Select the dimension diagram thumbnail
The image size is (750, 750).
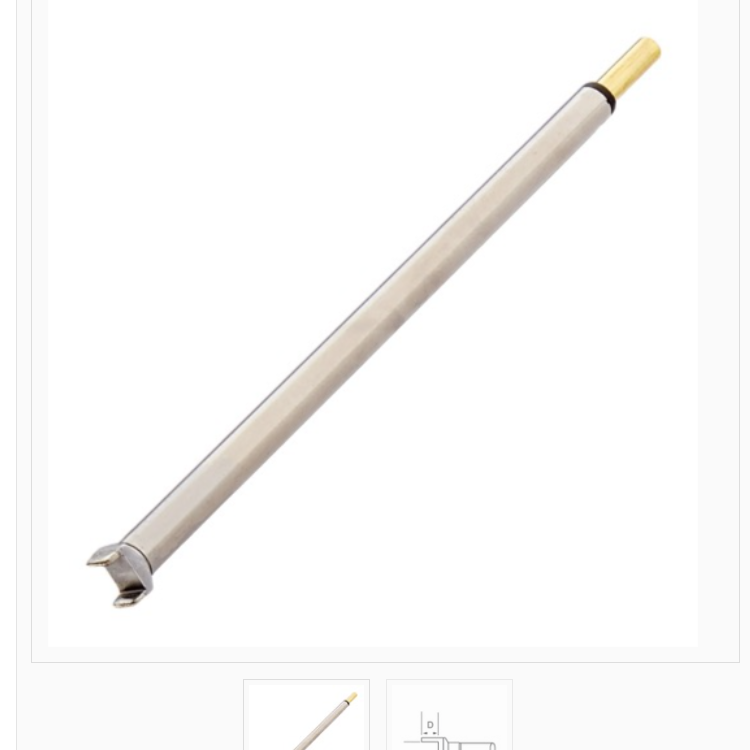click(449, 716)
